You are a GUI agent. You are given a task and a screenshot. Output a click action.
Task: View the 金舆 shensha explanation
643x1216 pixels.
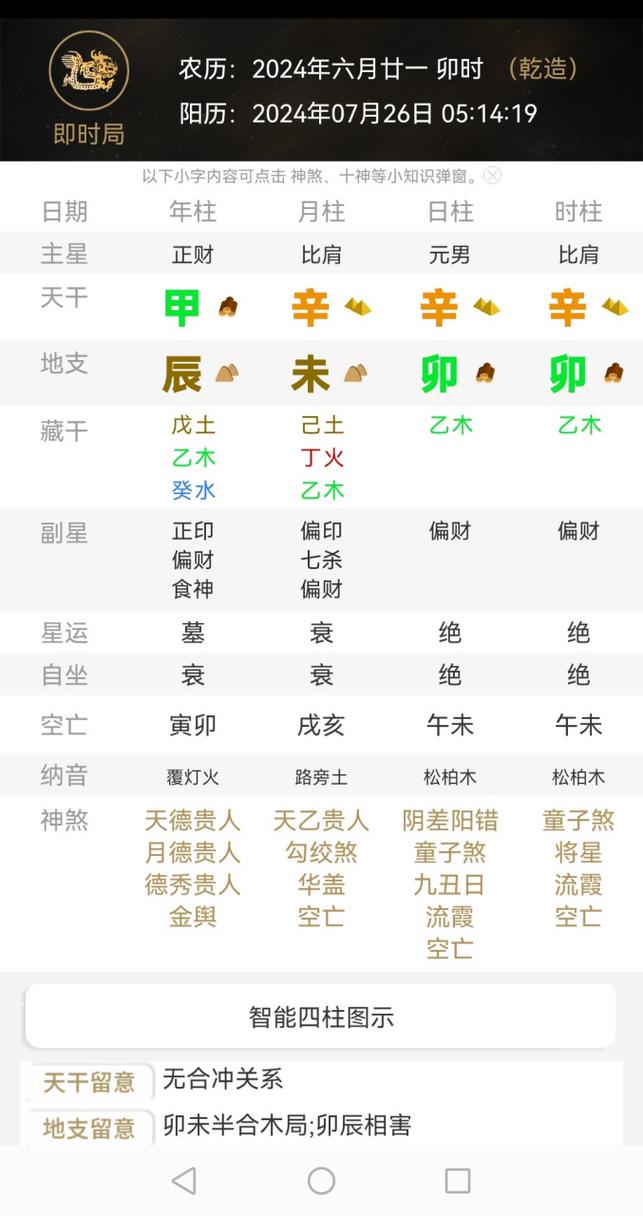[x=193, y=917]
